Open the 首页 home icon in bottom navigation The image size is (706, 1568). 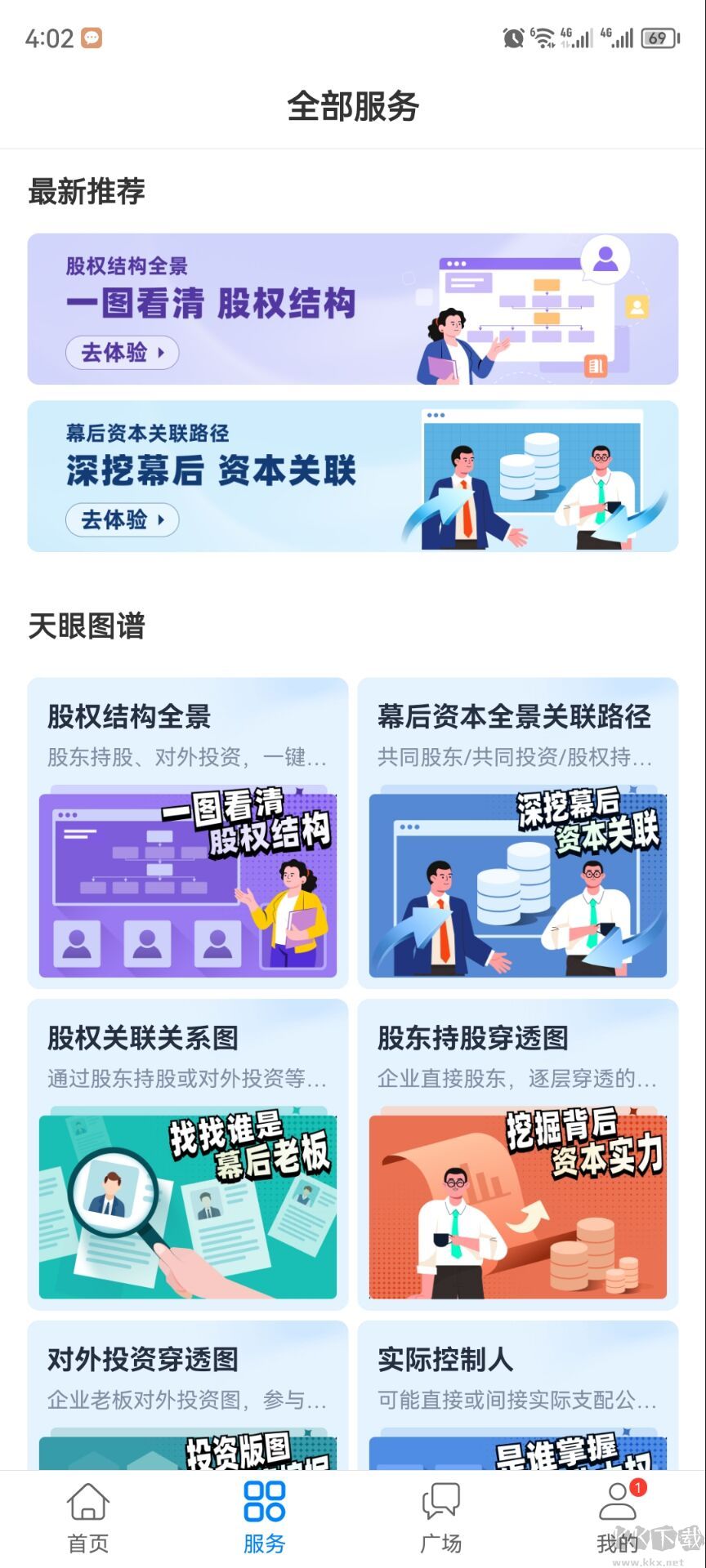87,1517
